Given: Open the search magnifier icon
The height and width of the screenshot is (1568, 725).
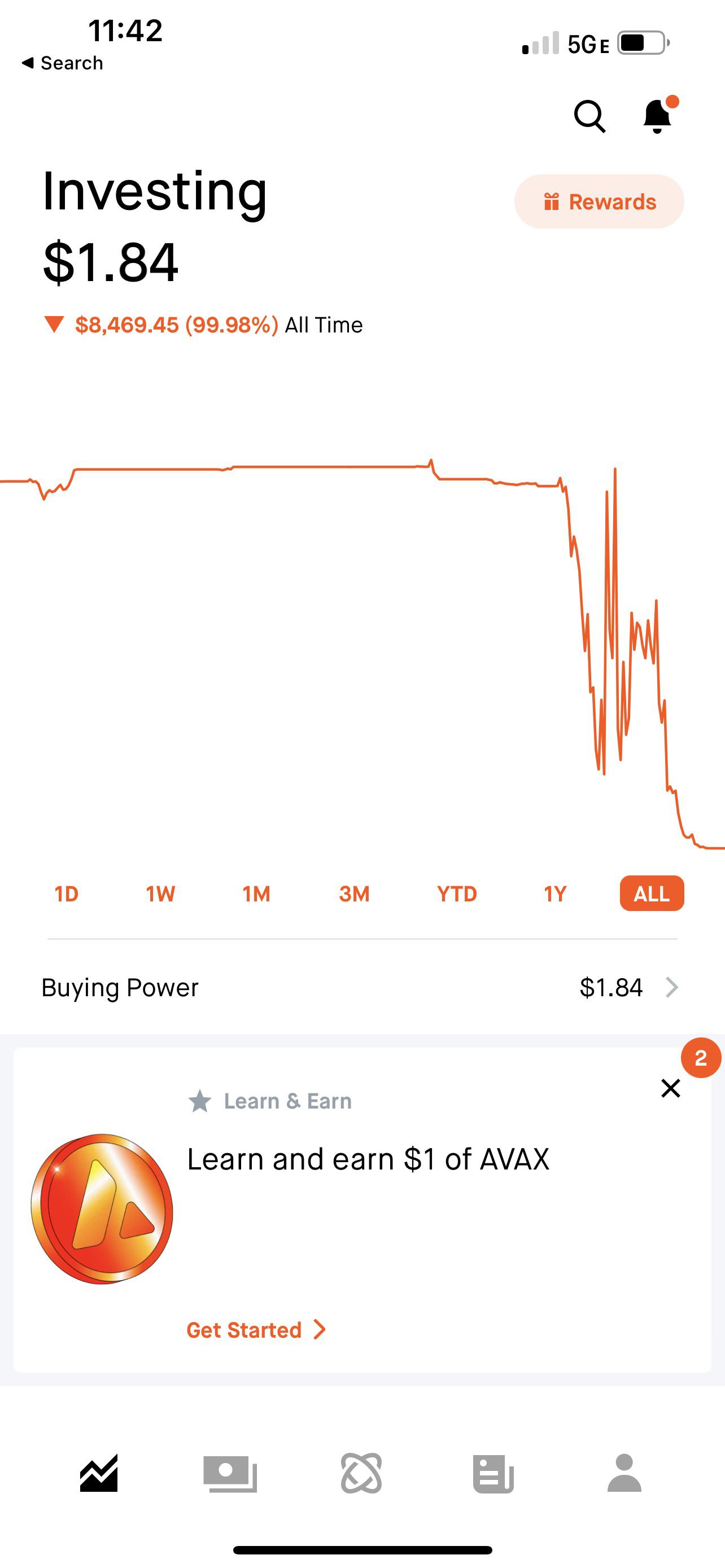Looking at the screenshot, I should pos(589,116).
